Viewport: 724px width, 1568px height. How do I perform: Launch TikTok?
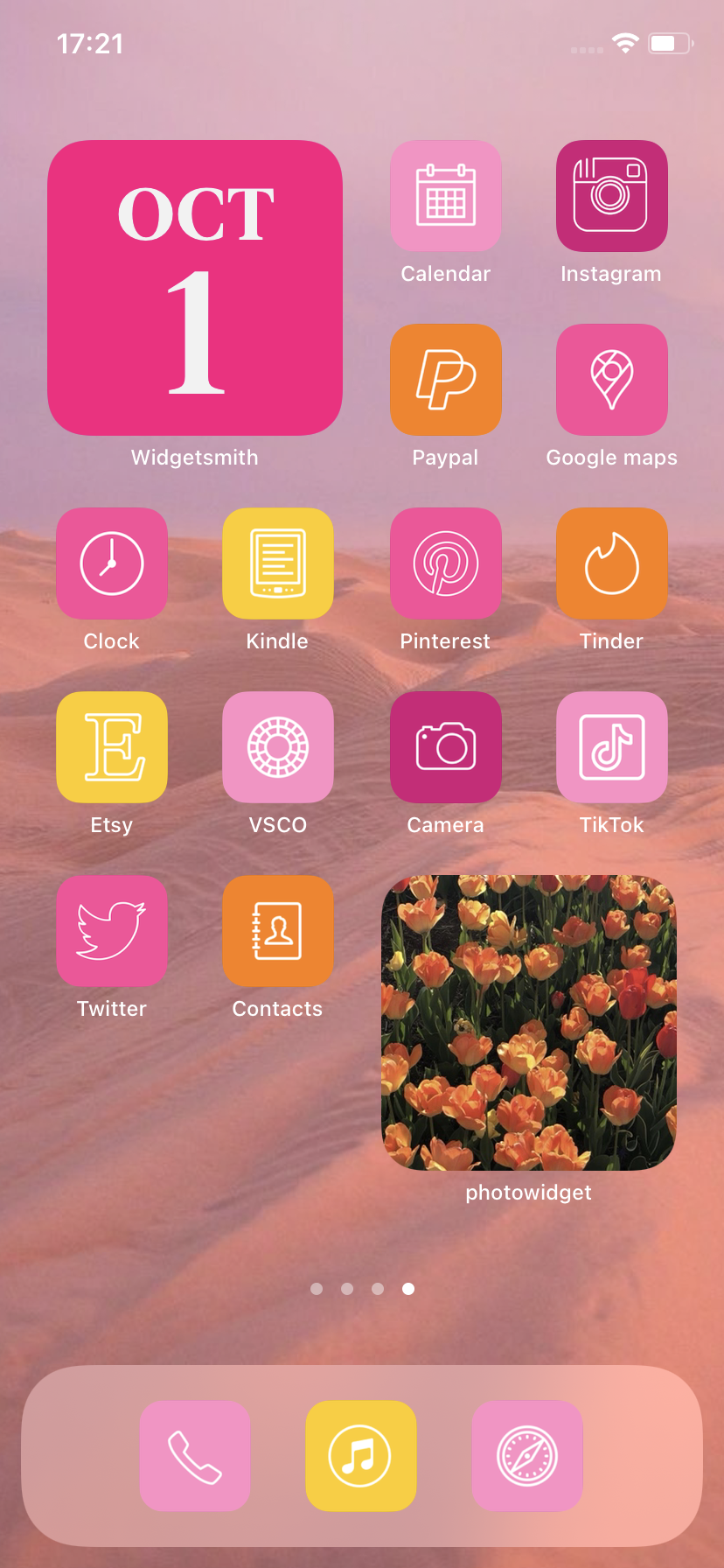coord(612,747)
